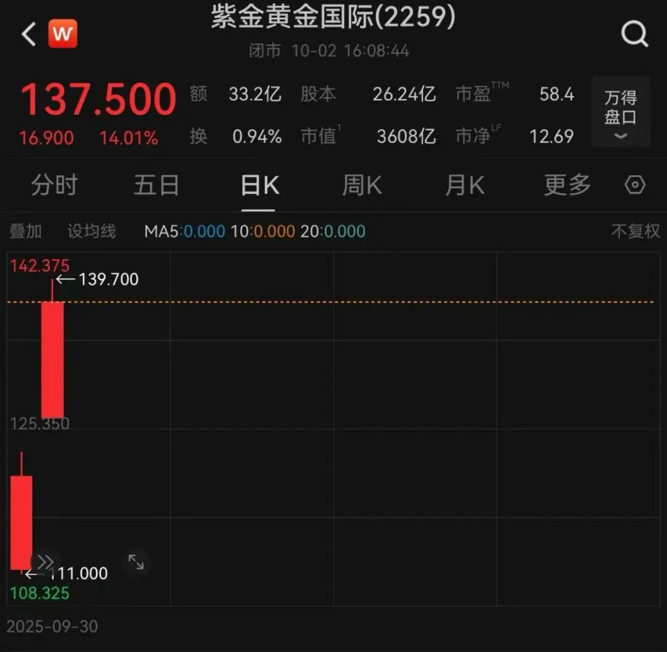Expand the 万得盘口 panel

[x=620, y=112]
